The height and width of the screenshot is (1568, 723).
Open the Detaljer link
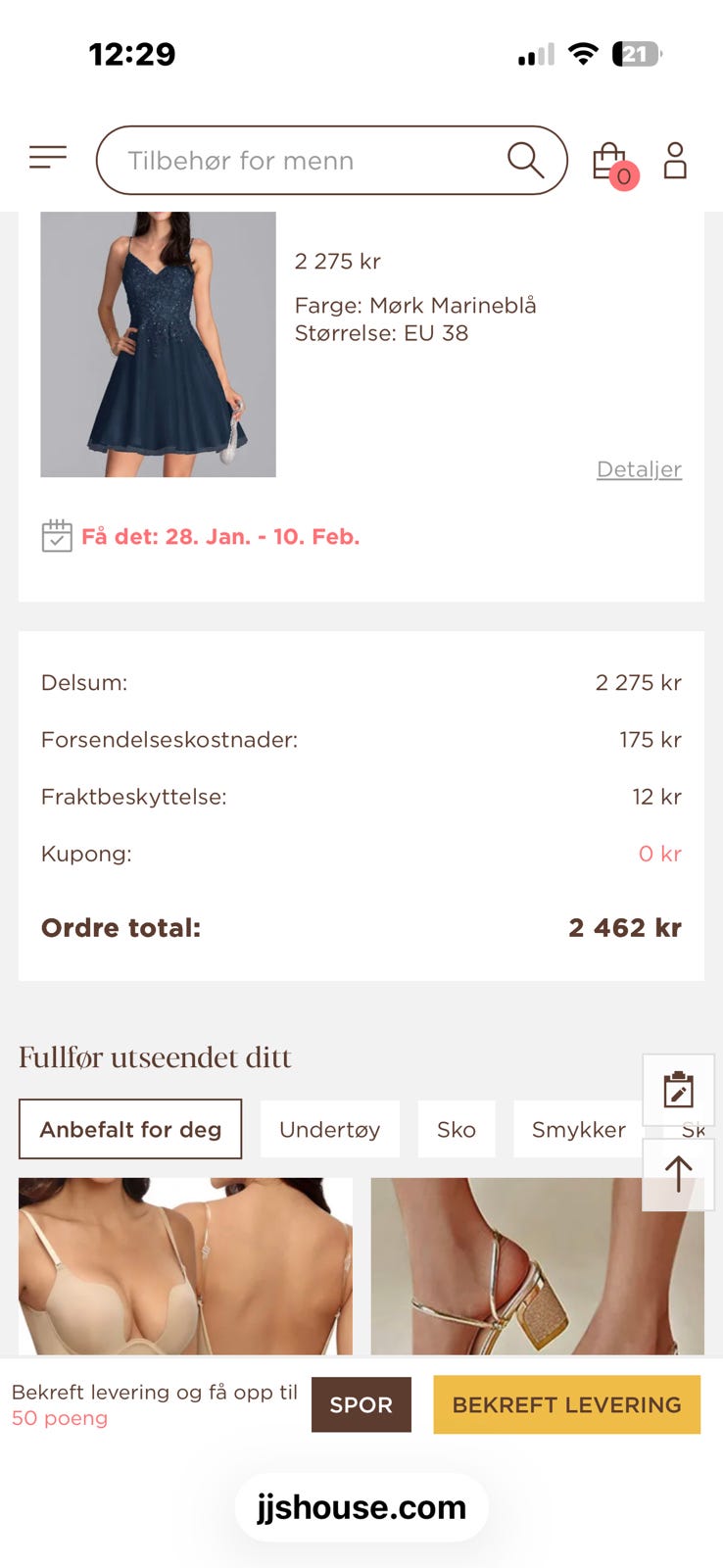point(639,469)
